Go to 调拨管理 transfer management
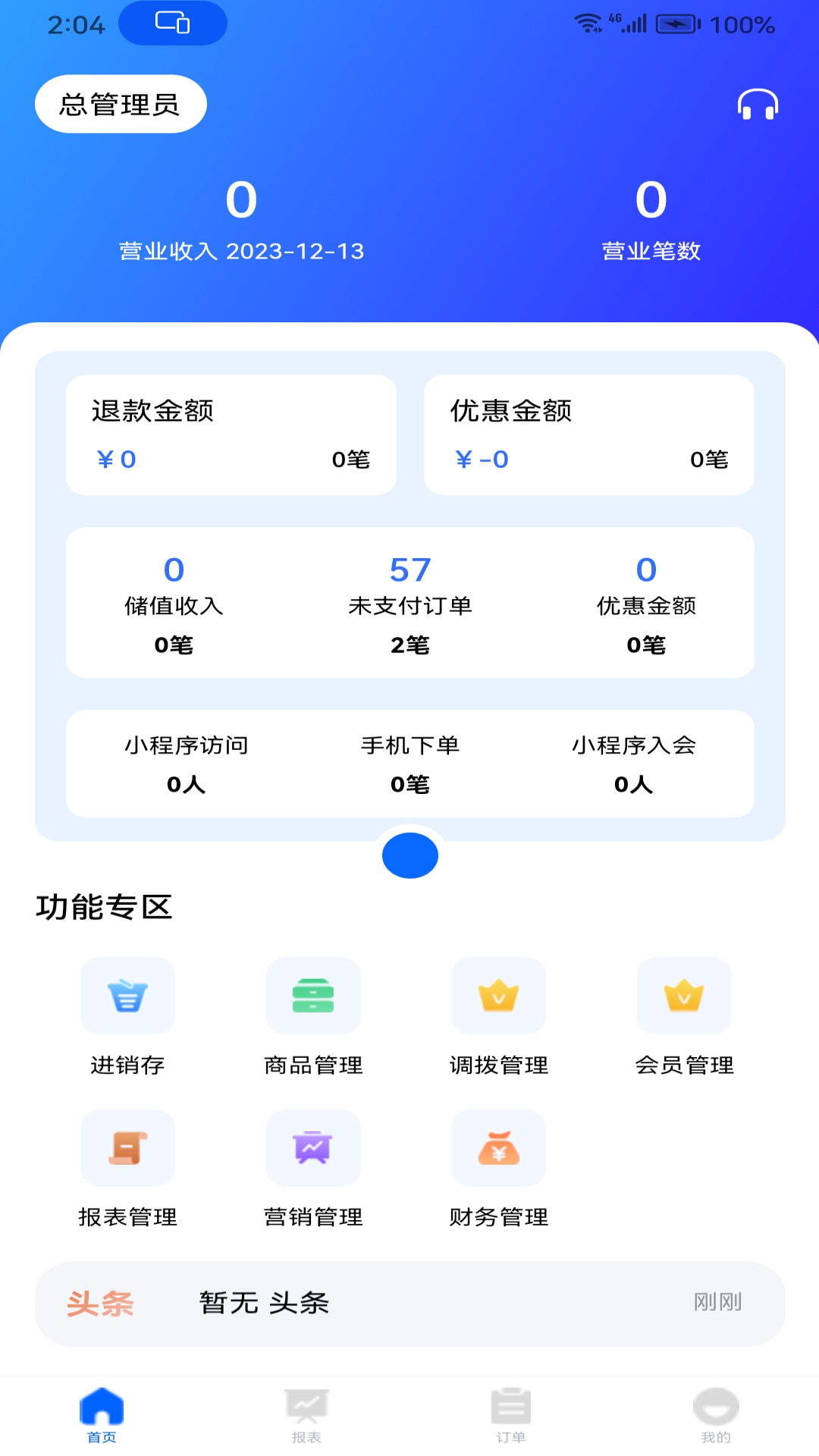The width and height of the screenshot is (819, 1456). point(498,1016)
